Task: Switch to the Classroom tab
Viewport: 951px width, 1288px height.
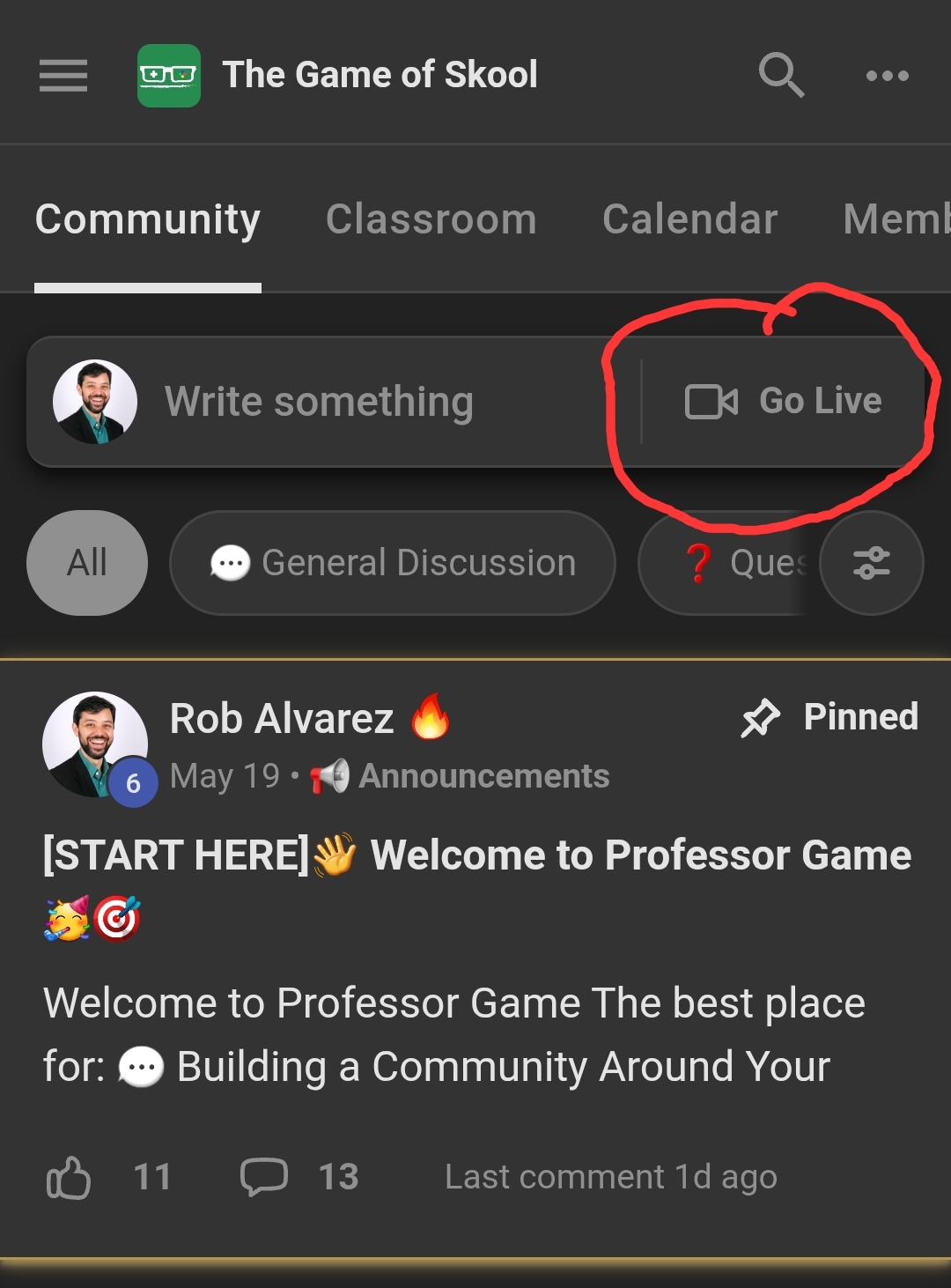Action: point(431,219)
